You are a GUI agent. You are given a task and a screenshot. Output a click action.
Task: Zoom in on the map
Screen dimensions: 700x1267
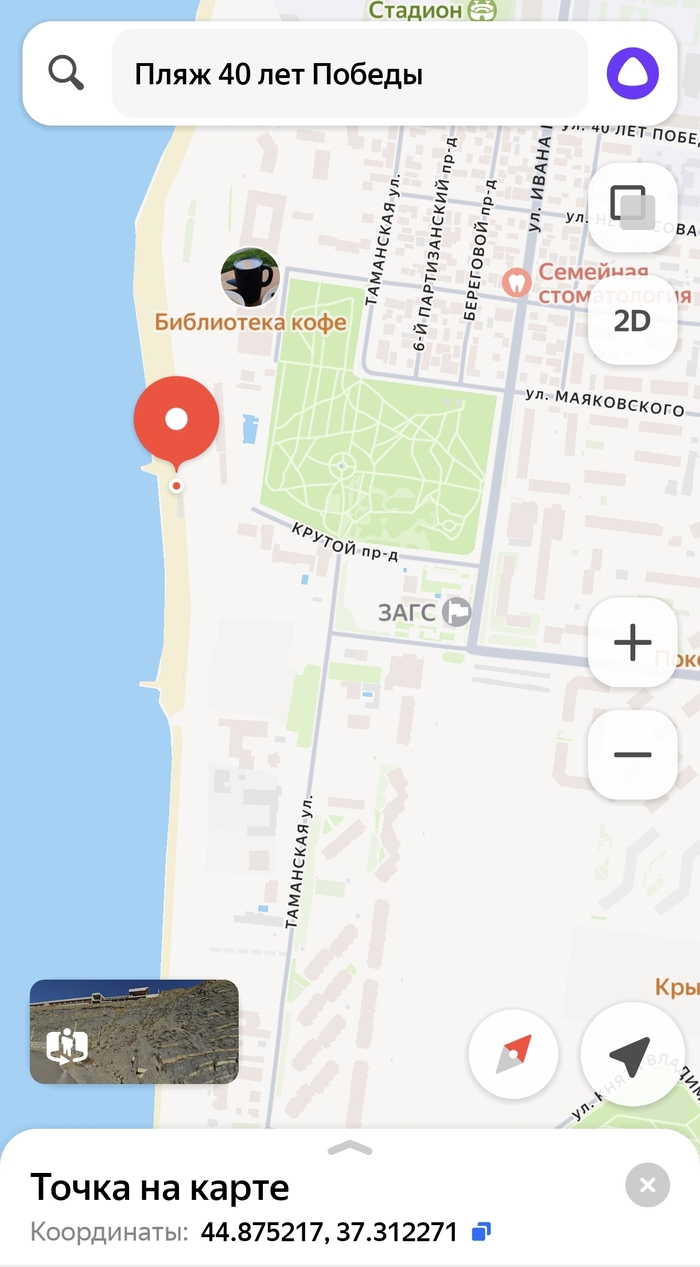coord(632,642)
